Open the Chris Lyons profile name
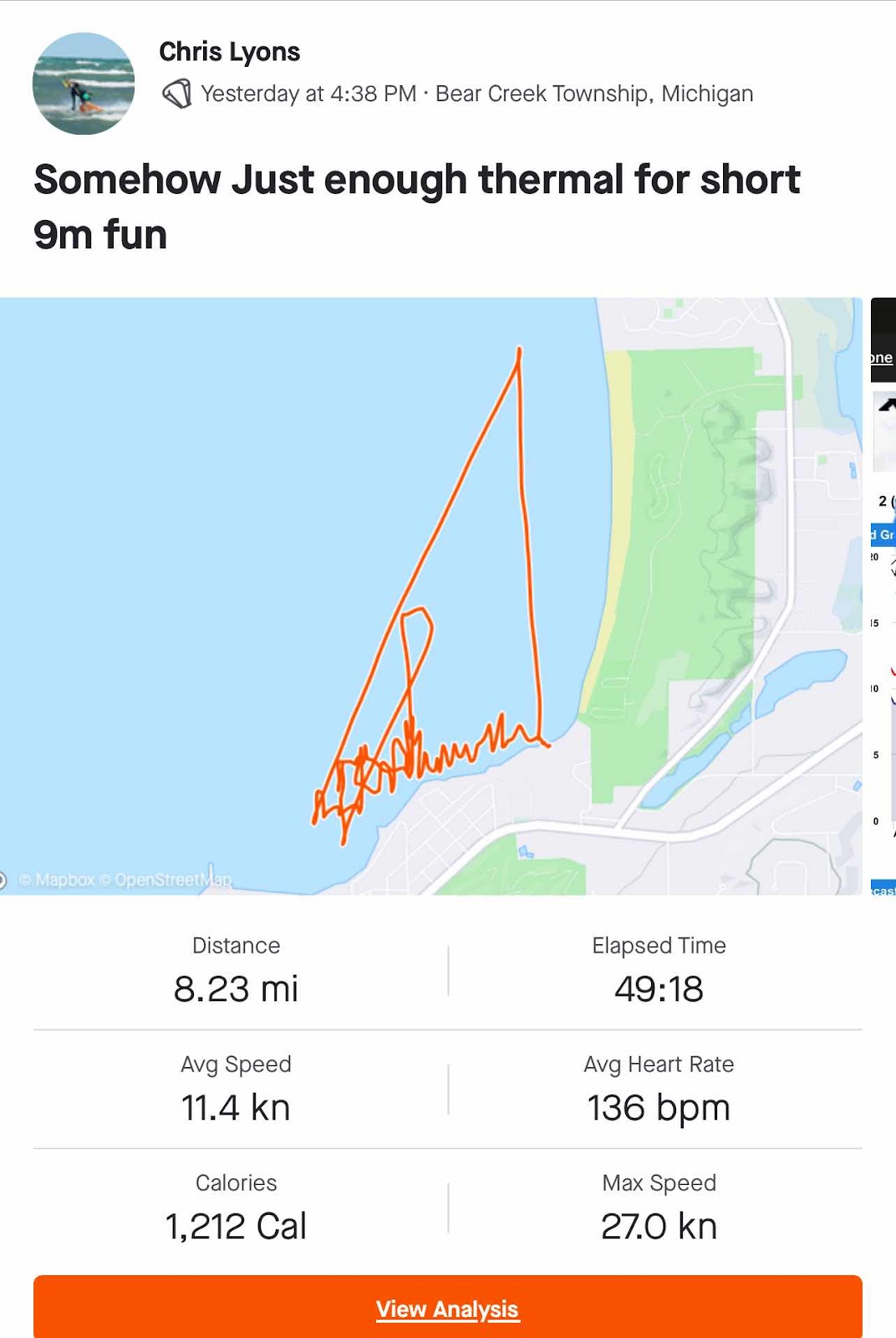The height and width of the screenshot is (1338, 896). click(x=229, y=52)
